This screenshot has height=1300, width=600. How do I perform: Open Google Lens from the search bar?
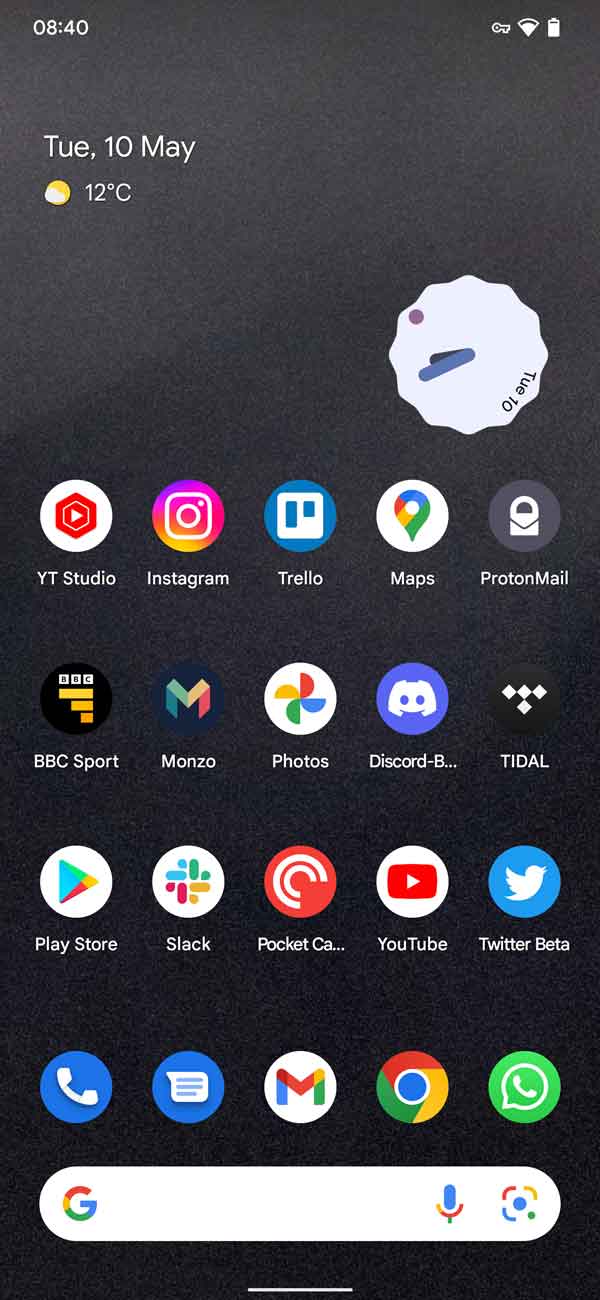(519, 1203)
